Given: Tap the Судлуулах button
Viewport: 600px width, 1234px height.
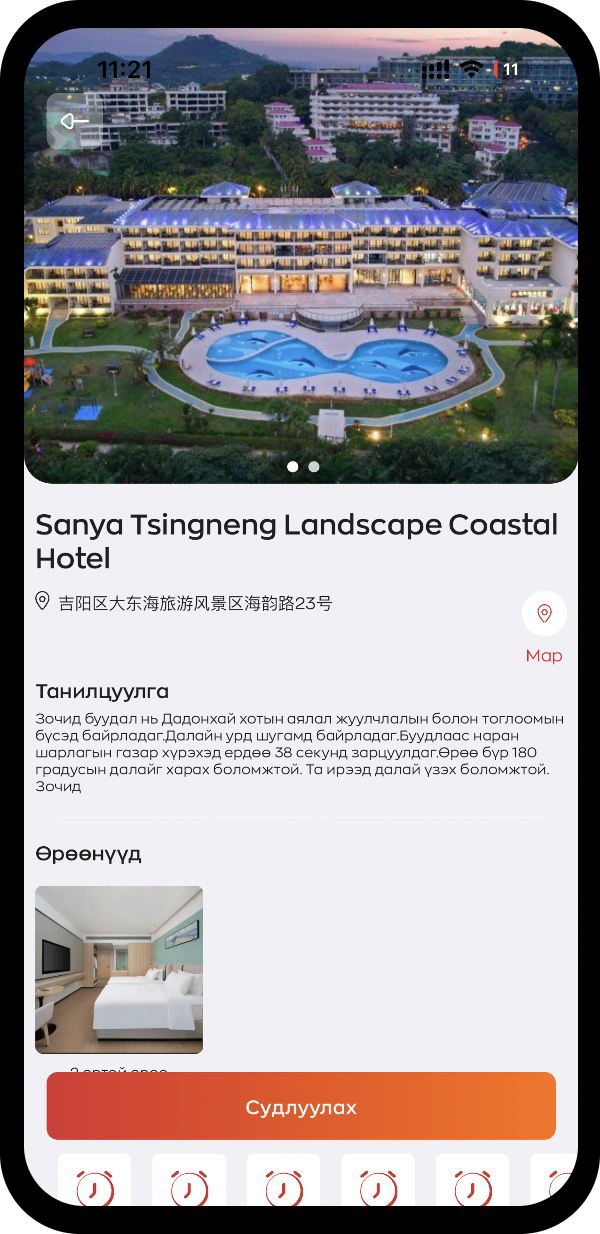Looking at the screenshot, I should (x=301, y=1106).
